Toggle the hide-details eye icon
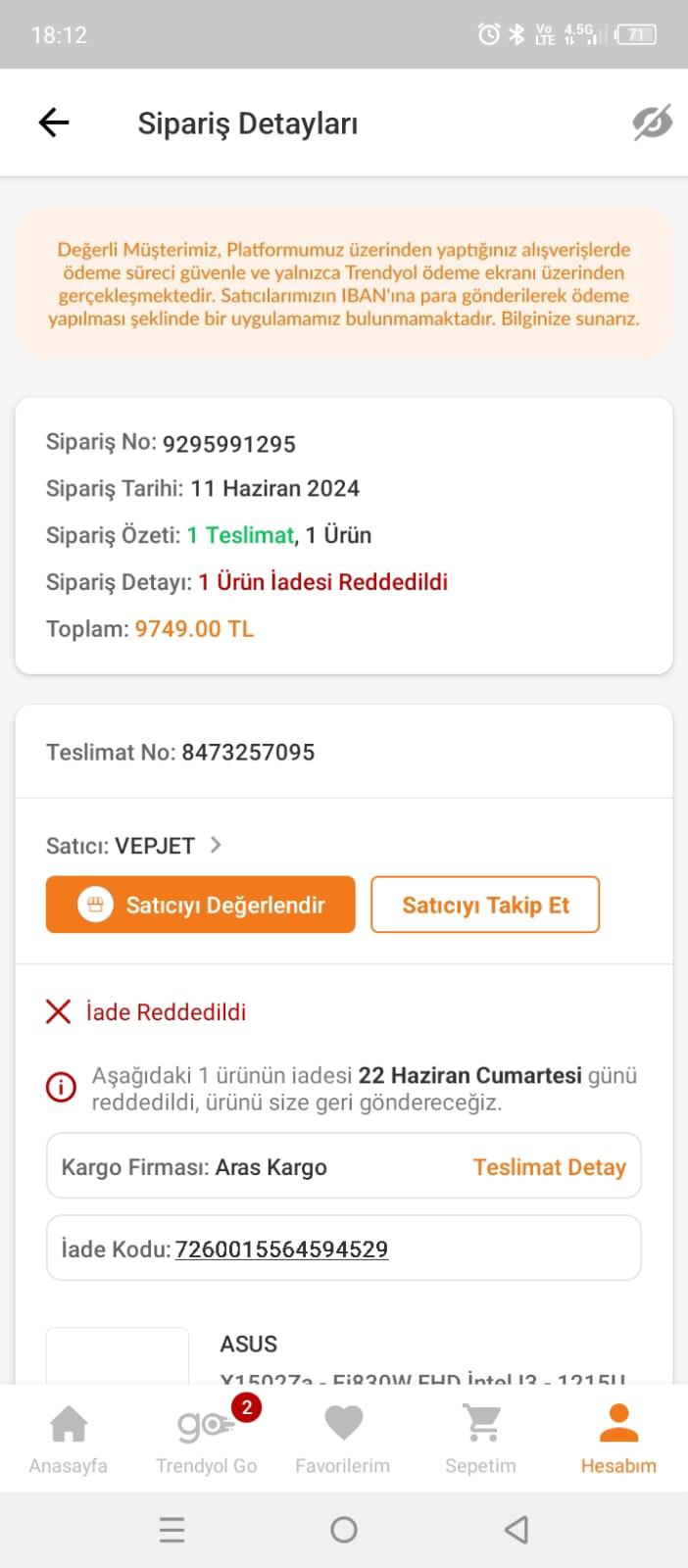 652,122
